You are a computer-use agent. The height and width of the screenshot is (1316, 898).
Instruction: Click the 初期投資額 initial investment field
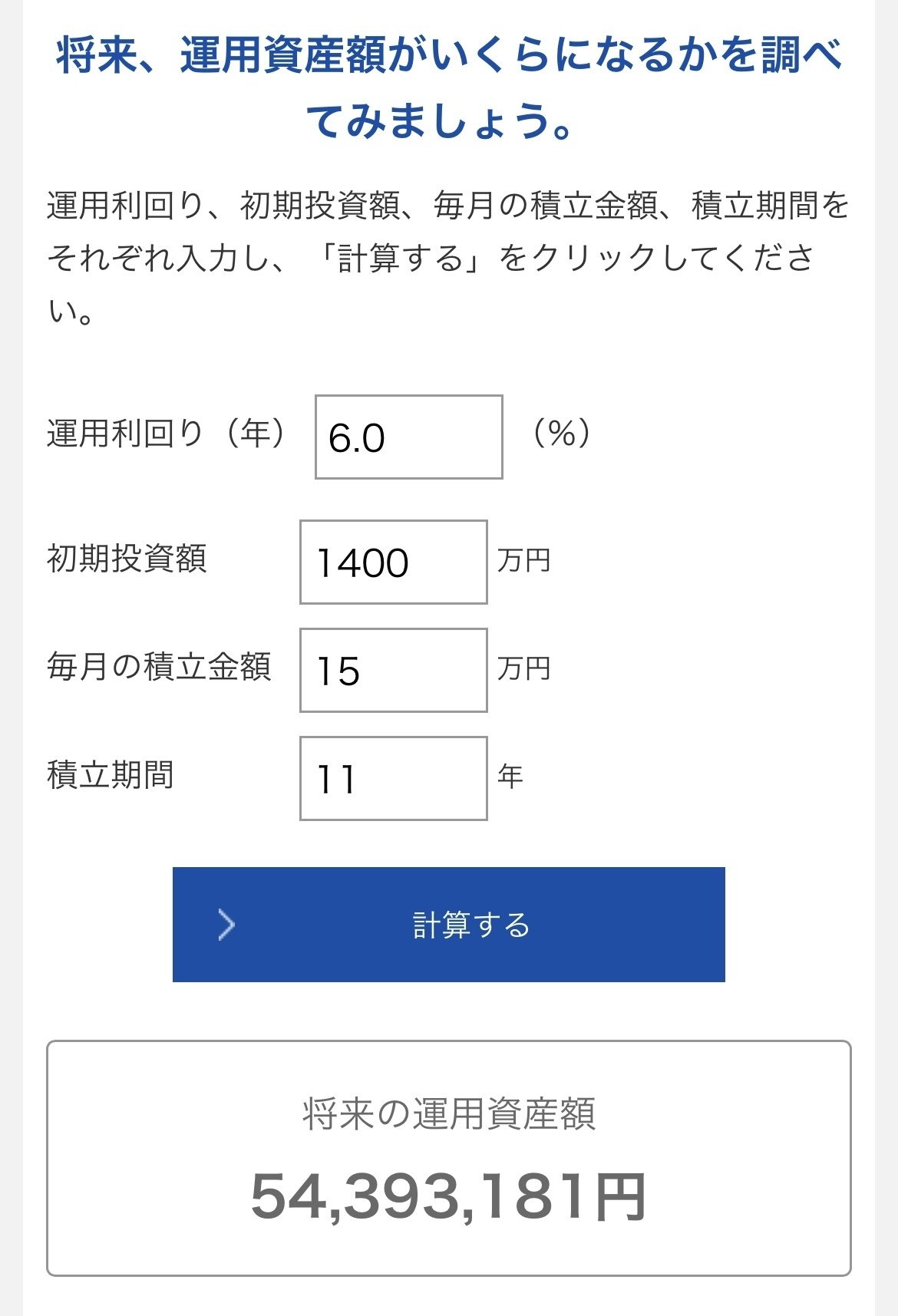coord(393,562)
